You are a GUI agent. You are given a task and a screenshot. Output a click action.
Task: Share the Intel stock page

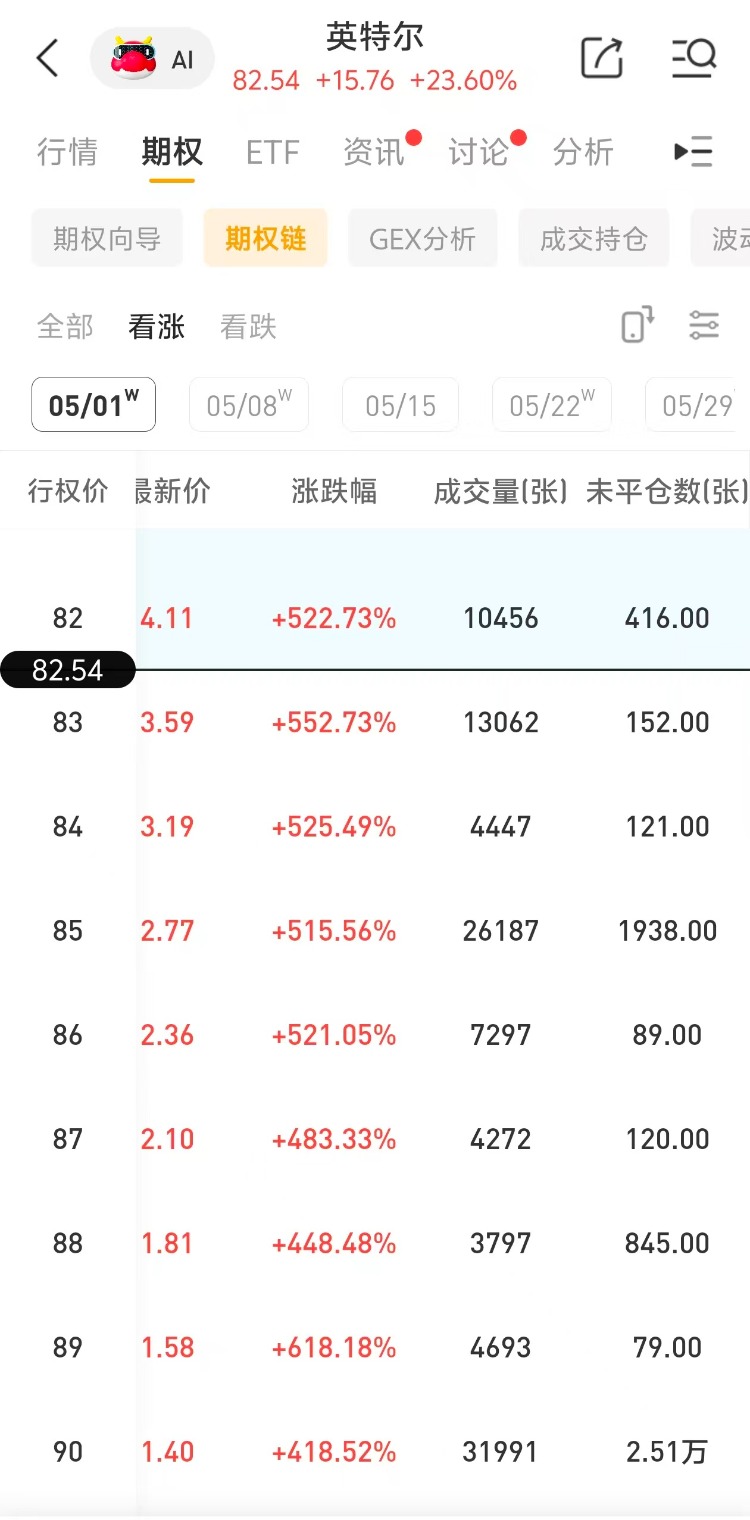[602, 58]
